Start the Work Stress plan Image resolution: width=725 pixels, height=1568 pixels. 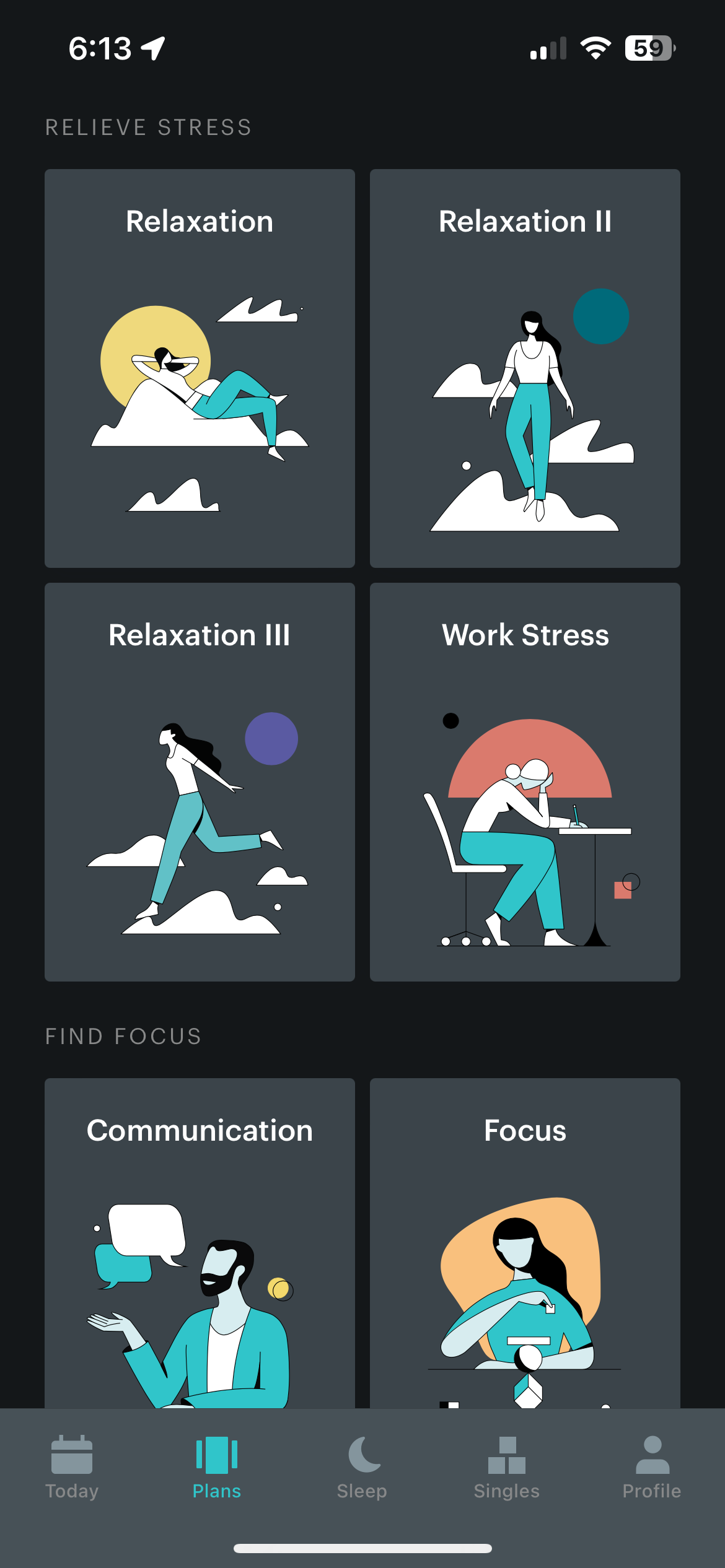pos(525,782)
